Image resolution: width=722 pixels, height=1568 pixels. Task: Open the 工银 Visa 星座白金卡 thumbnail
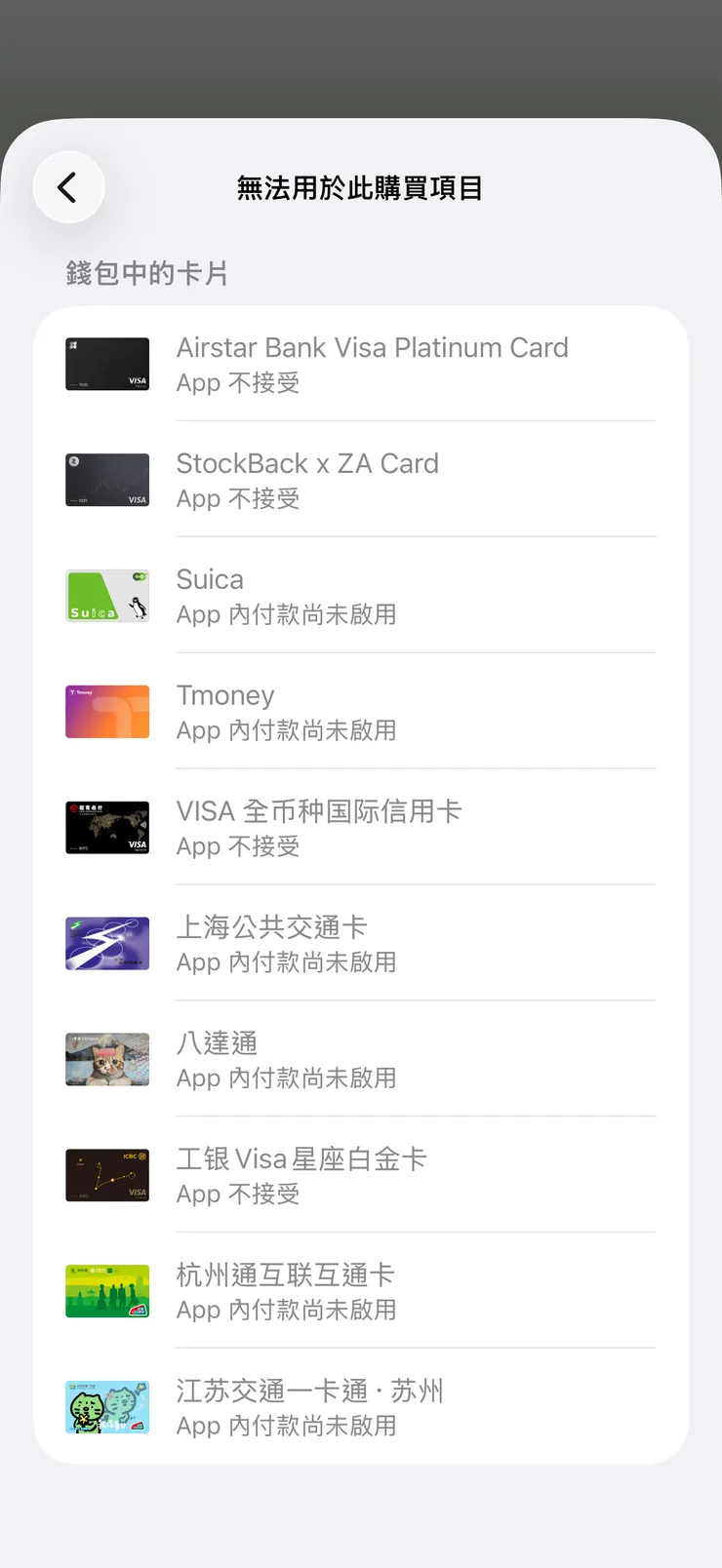[107, 1175]
